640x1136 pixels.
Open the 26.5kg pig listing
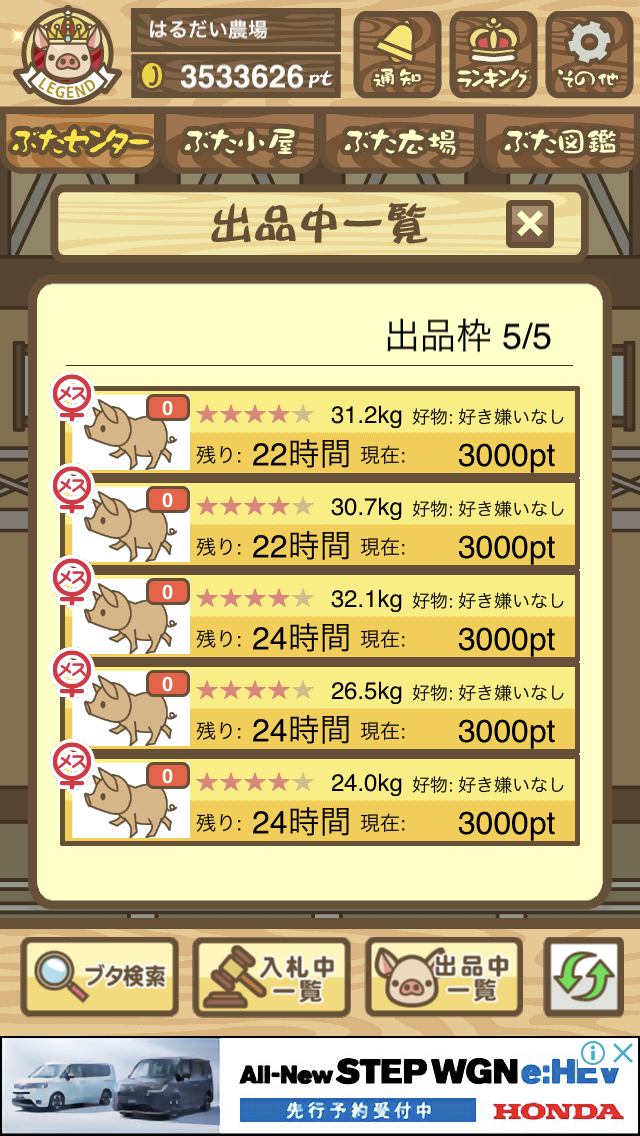click(320, 708)
